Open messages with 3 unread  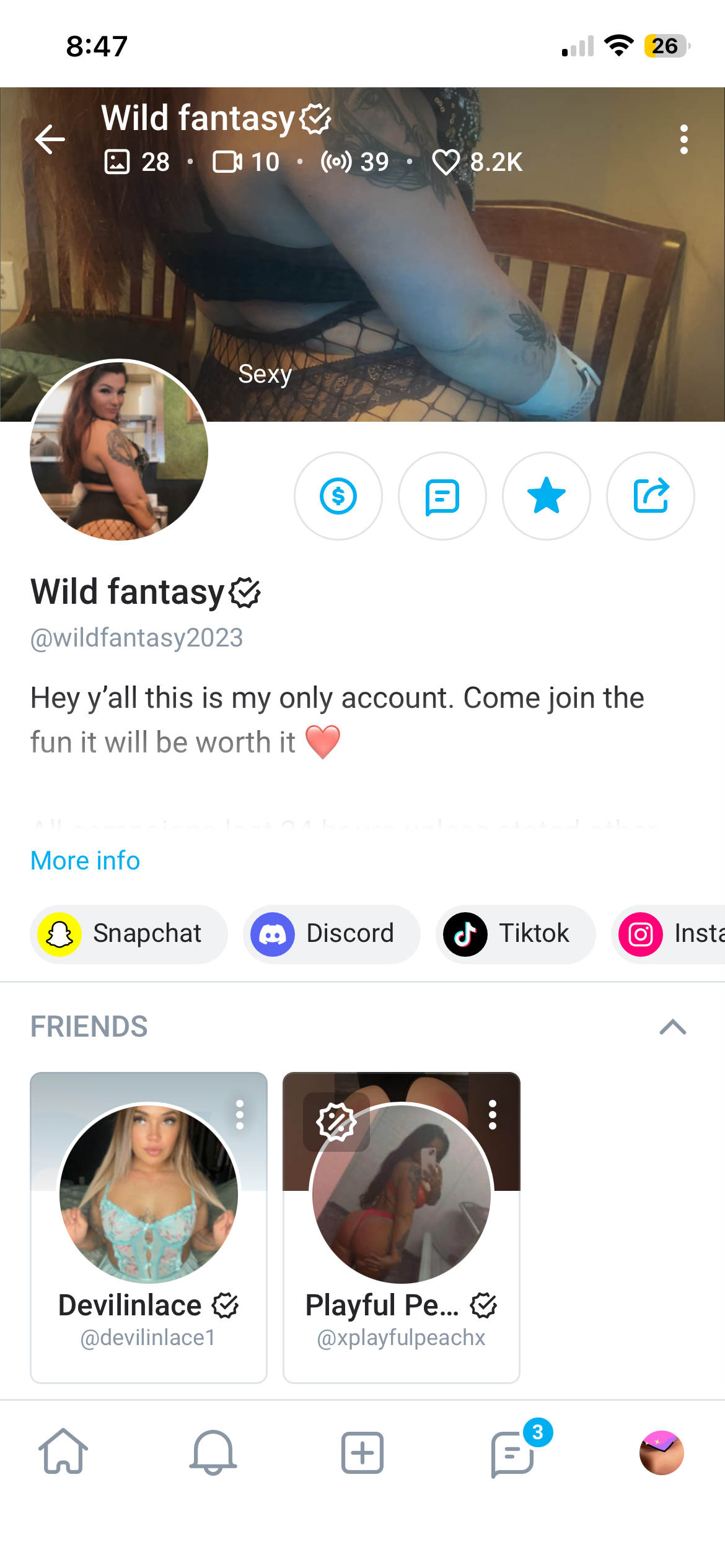tap(513, 1452)
